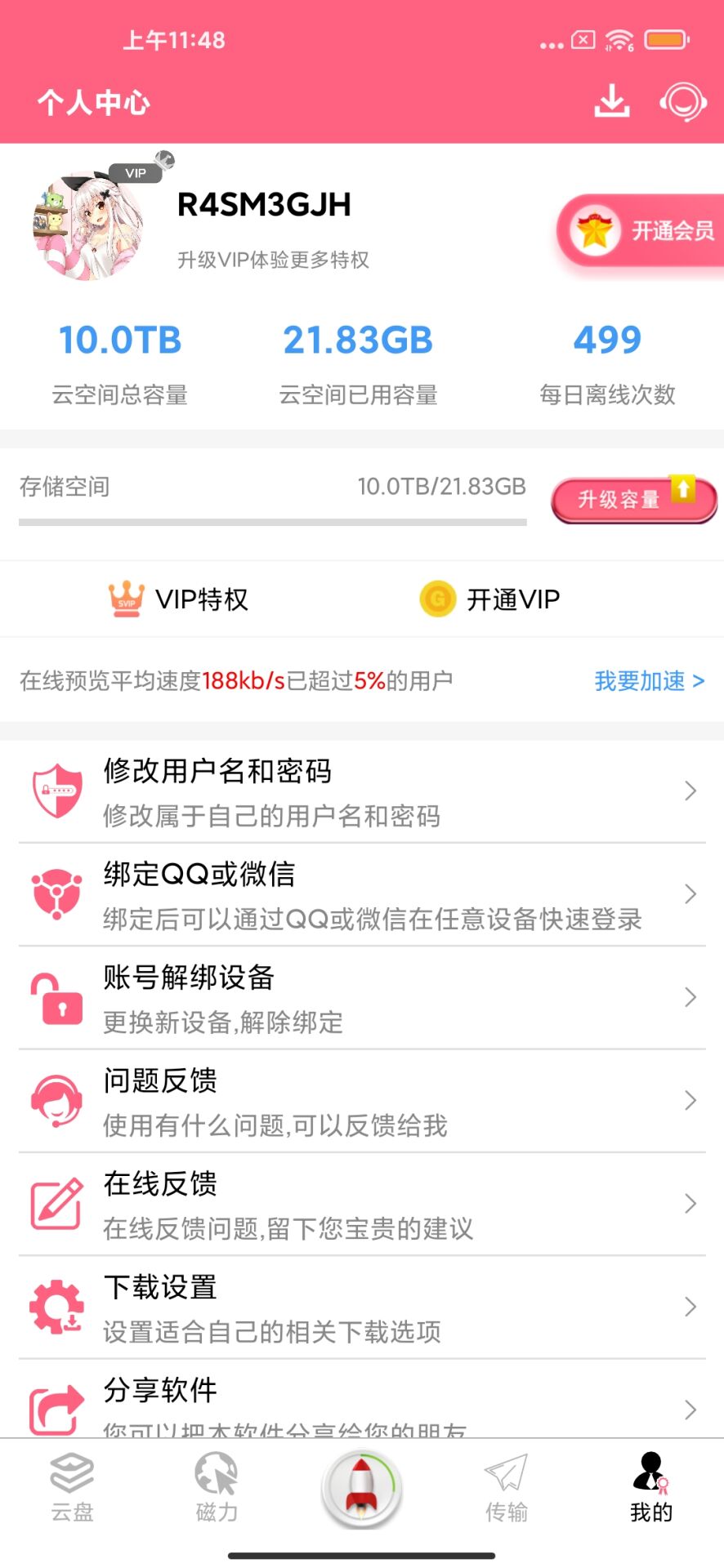View VIP特权 privileges
Screen dimensions: 724x1568
click(179, 599)
